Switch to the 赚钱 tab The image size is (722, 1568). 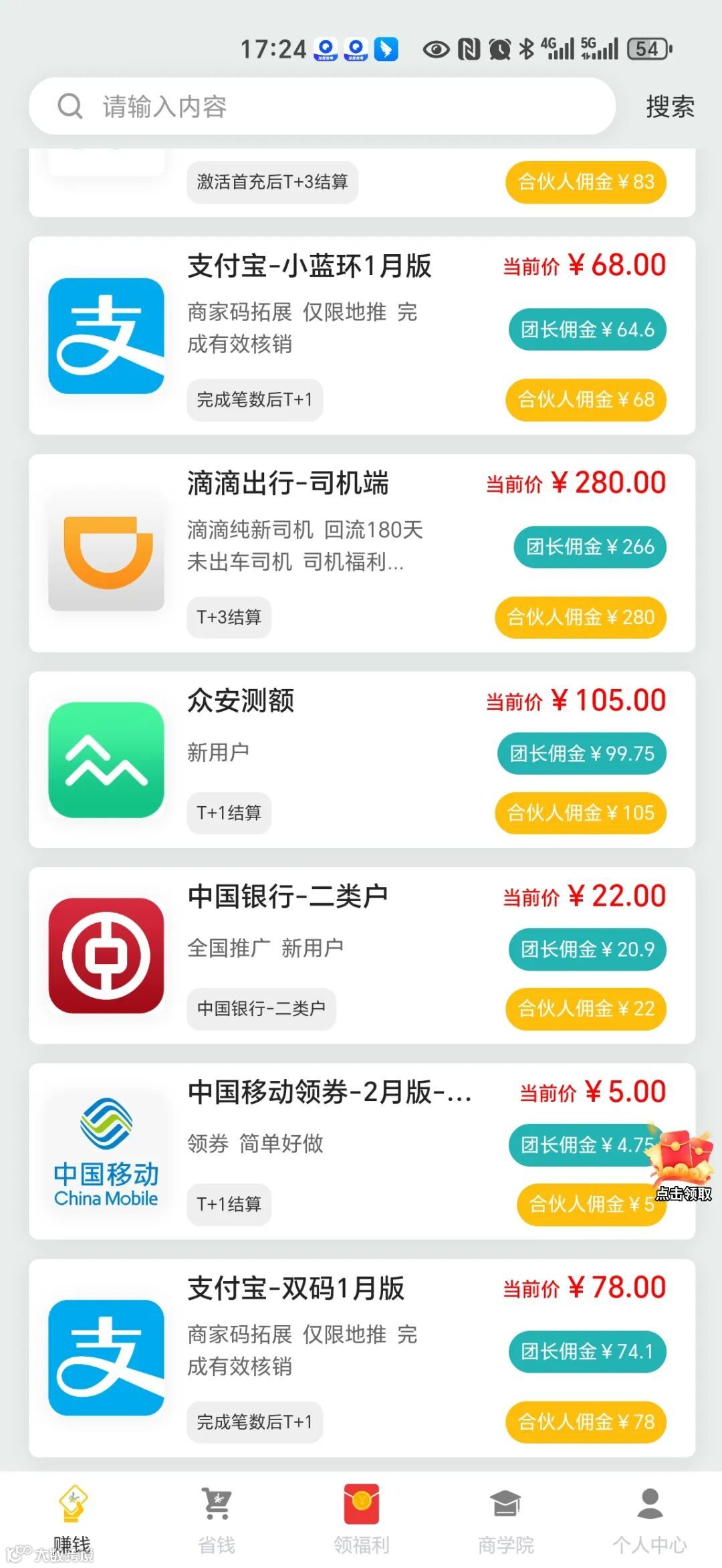tap(72, 1520)
